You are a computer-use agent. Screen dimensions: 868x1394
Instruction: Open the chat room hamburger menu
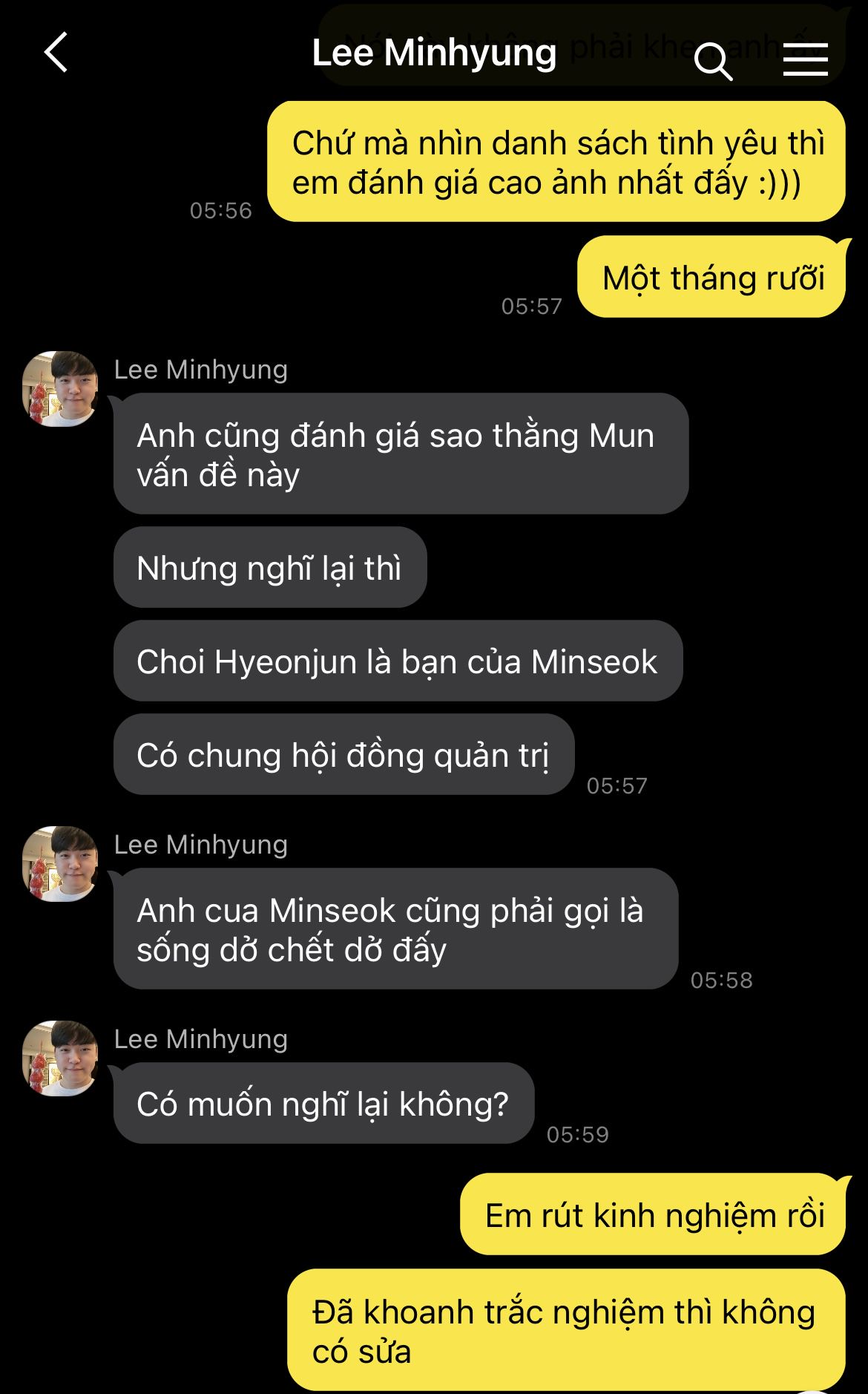pyautogui.click(x=805, y=59)
